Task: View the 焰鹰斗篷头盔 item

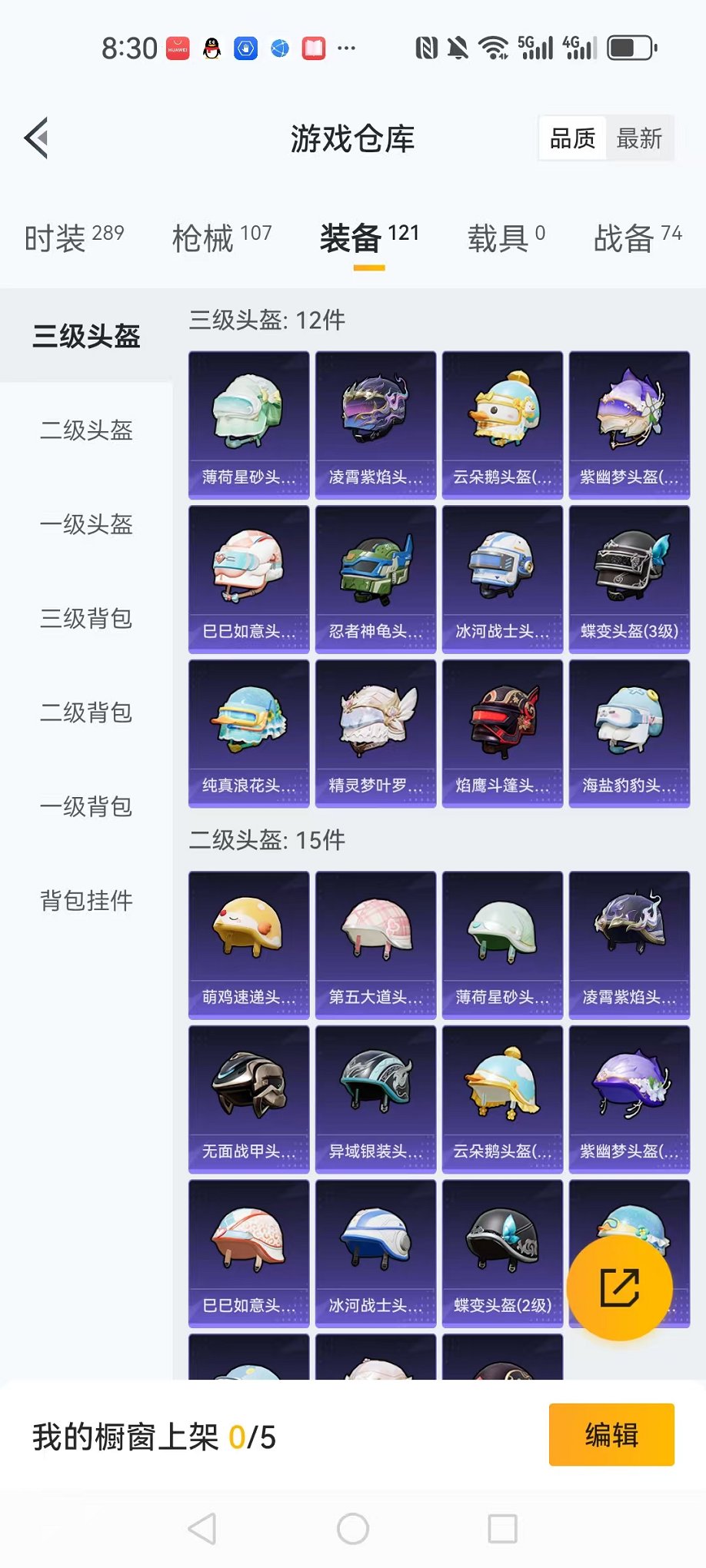Action: (x=502, y=733)
